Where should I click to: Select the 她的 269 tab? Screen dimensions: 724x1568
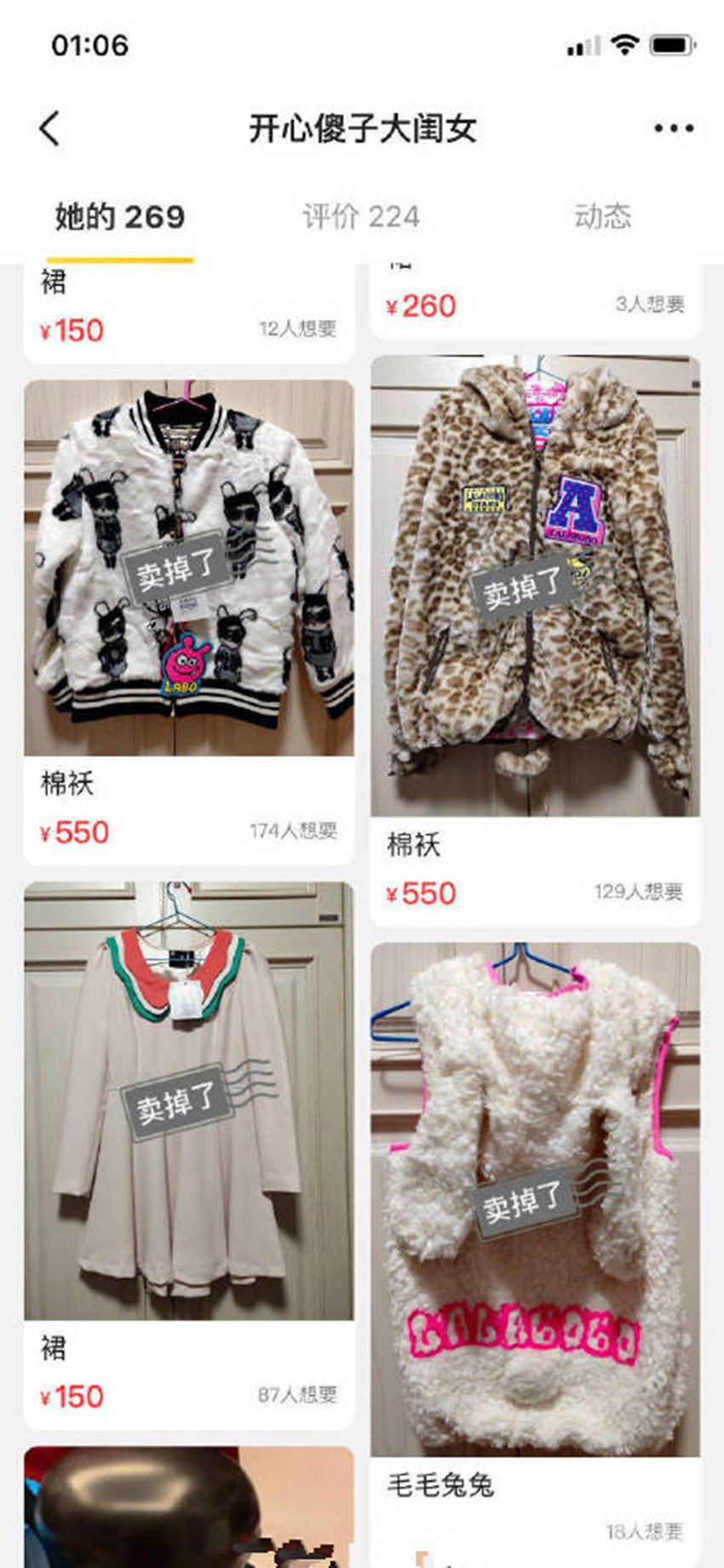(120, 217)
